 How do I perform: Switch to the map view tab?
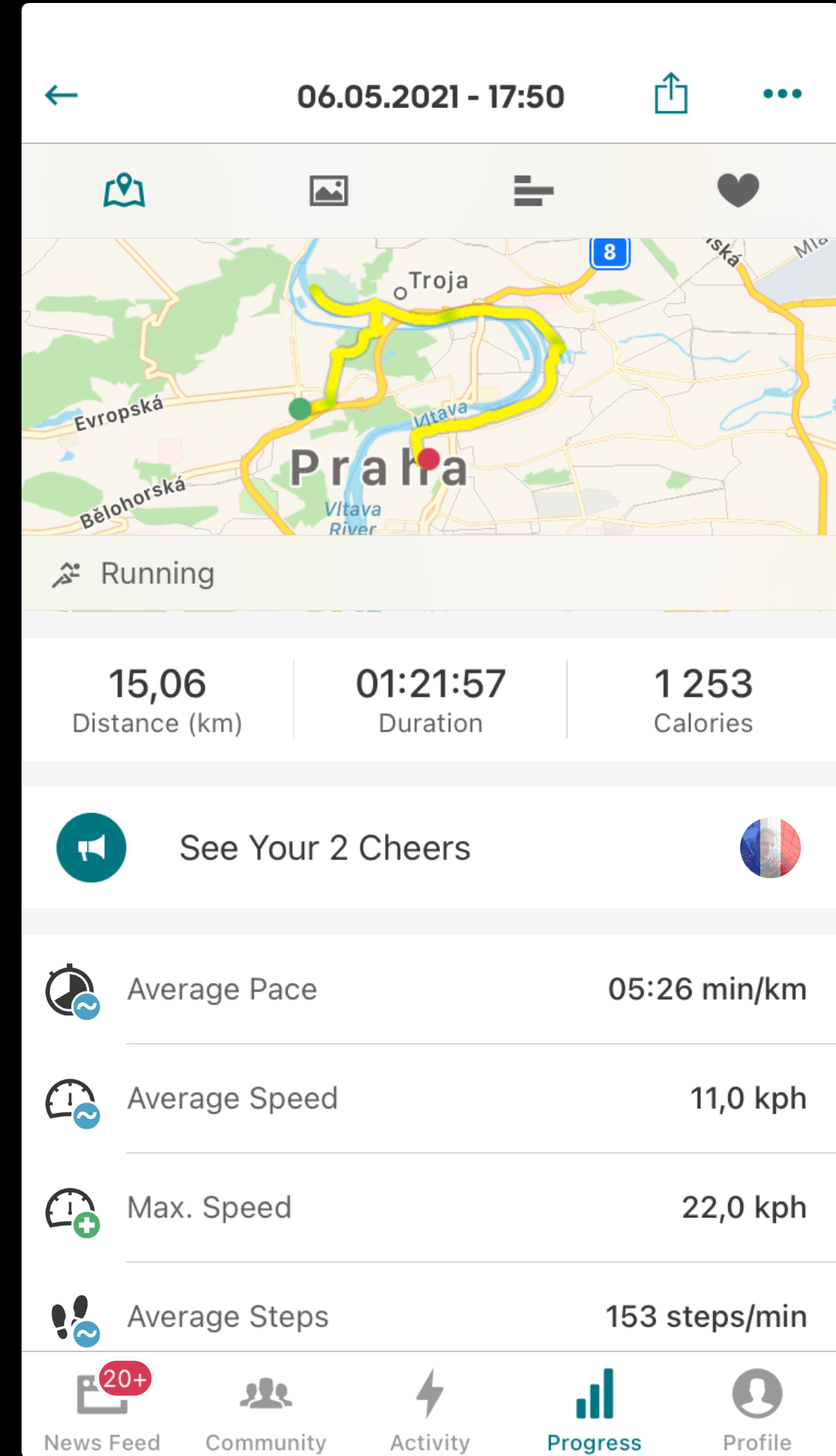(124, 191)
